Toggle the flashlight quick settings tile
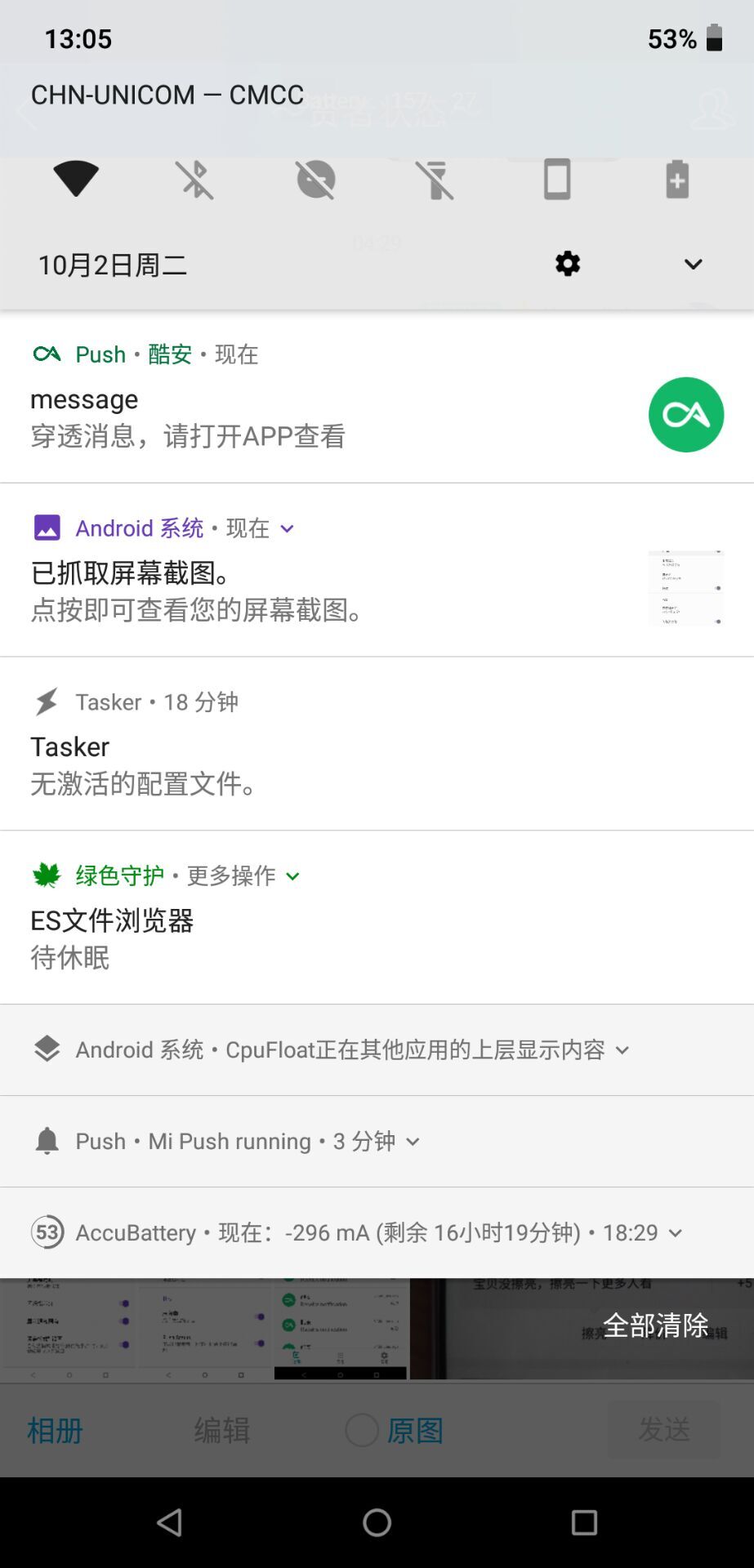Screen dimensions: 754x1568 pos(436,181)
